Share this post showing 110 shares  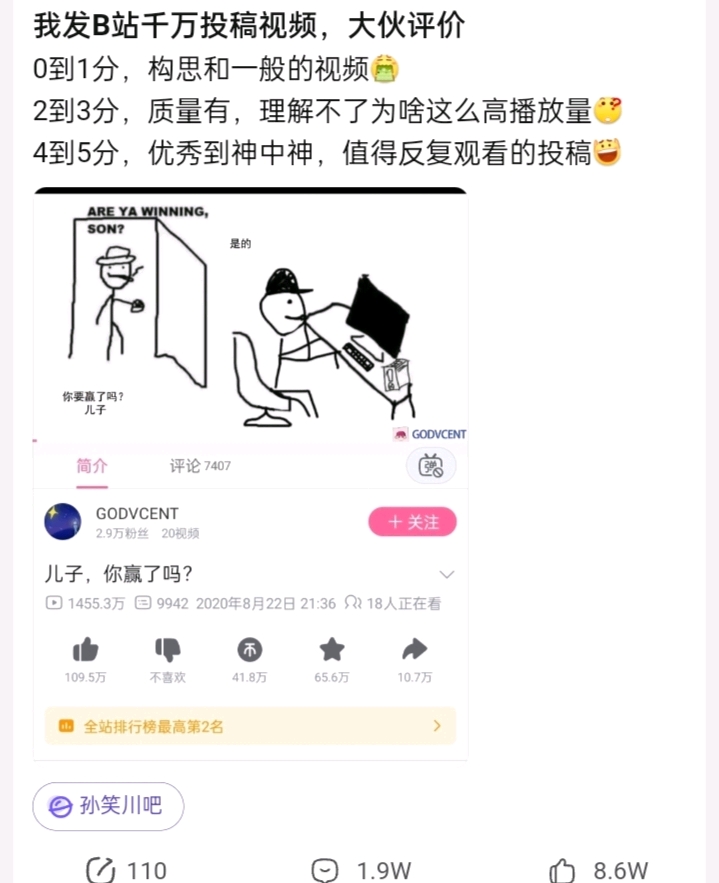[126, 870]
